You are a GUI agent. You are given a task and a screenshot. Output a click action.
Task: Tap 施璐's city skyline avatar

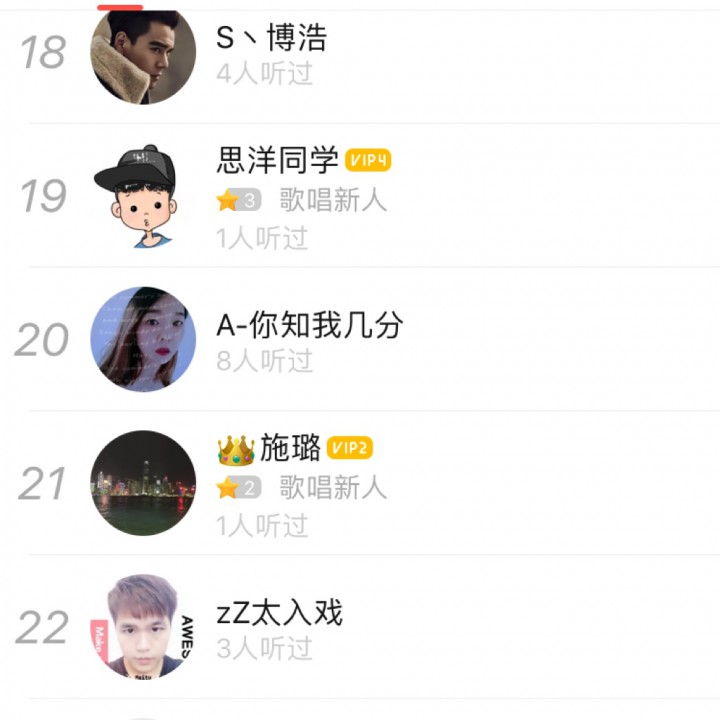143,483
